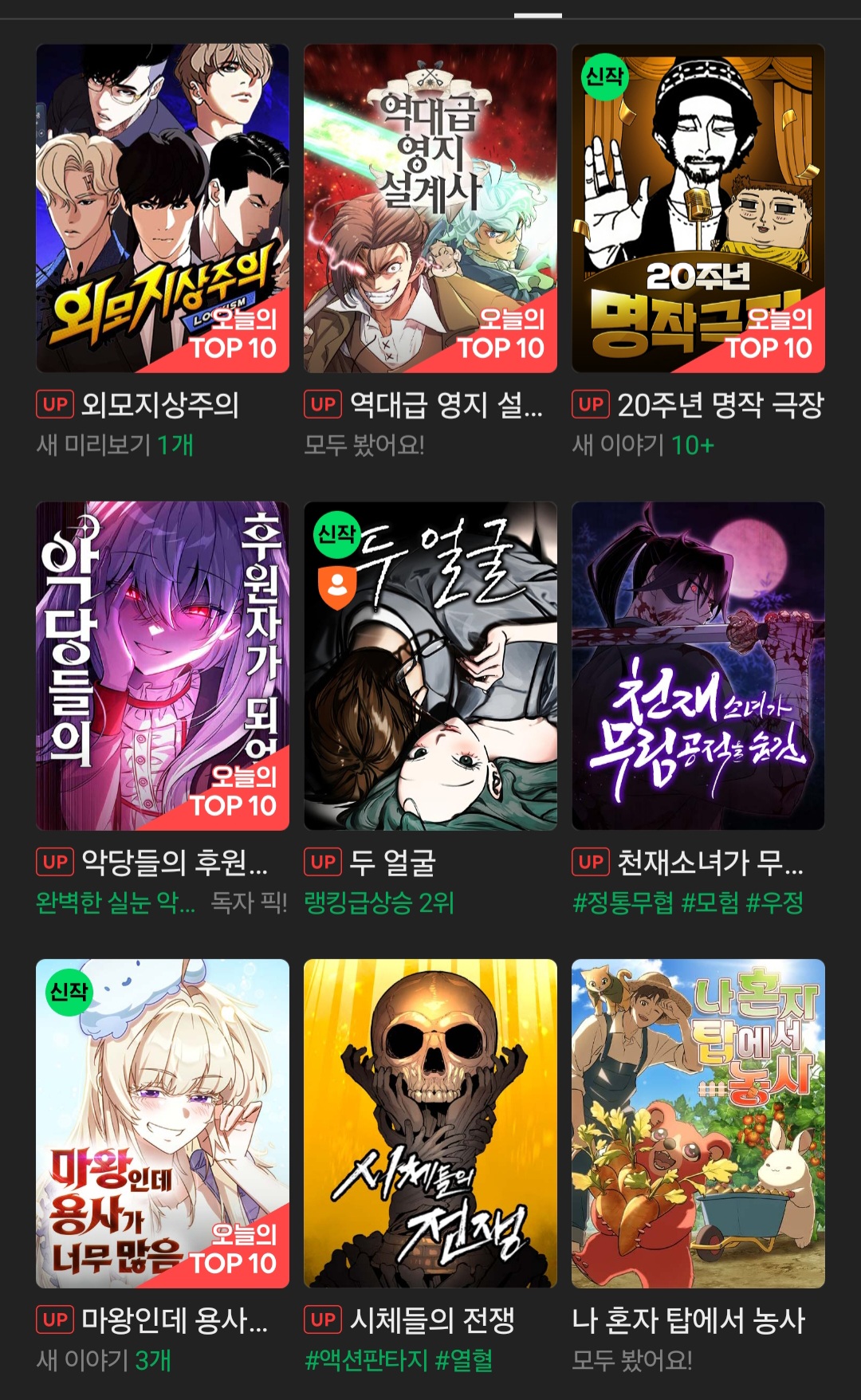Open 마왕인데 용사가 너무 많은 webtoon

(x=163, y=1123)
